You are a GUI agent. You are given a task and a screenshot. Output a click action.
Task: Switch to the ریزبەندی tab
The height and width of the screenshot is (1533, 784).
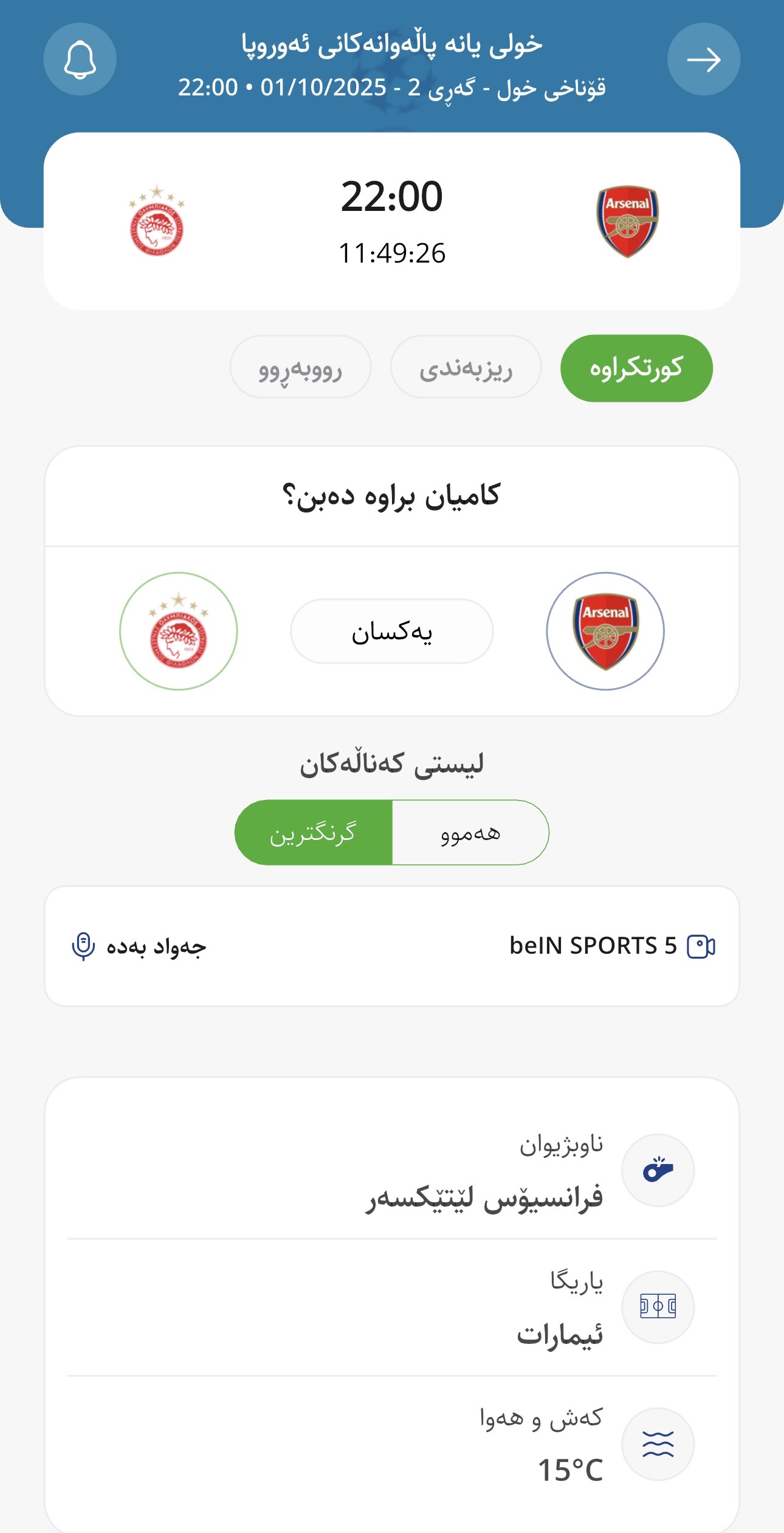pos(466,367)
